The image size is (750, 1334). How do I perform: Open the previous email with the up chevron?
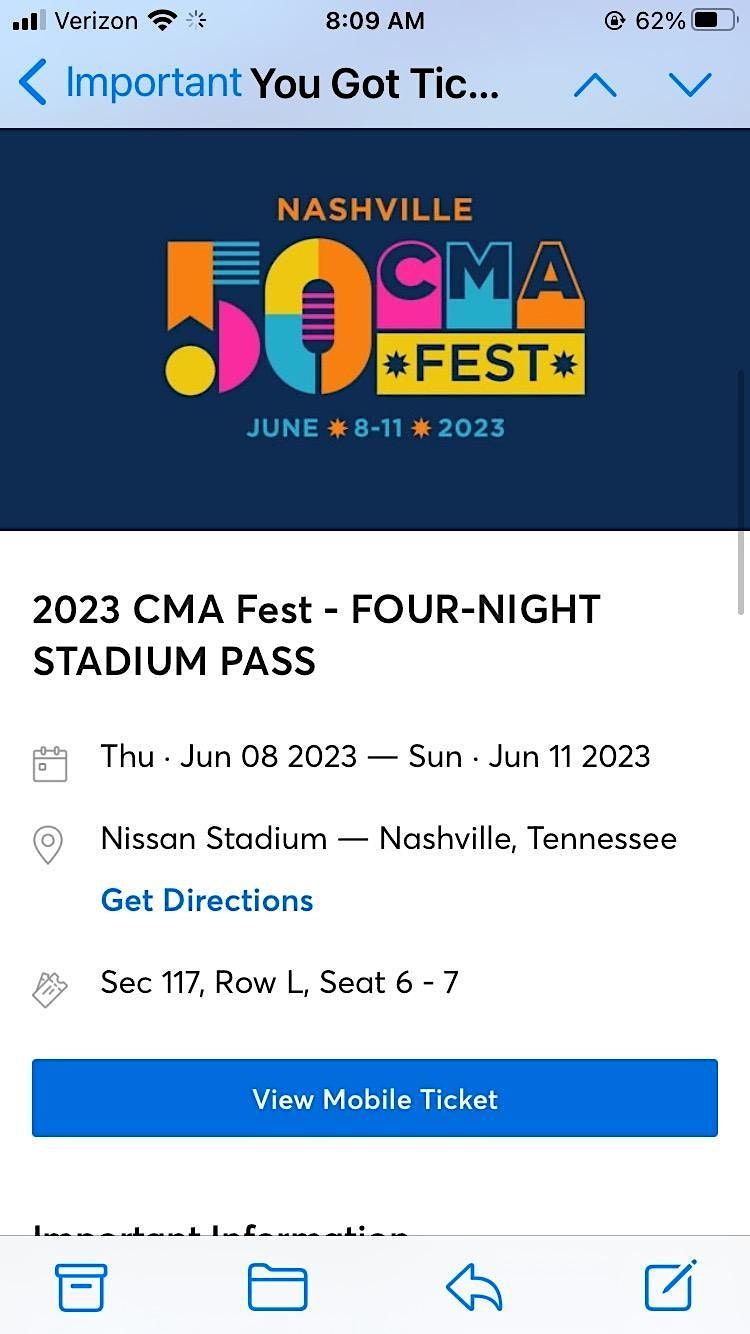coord(595,85)
